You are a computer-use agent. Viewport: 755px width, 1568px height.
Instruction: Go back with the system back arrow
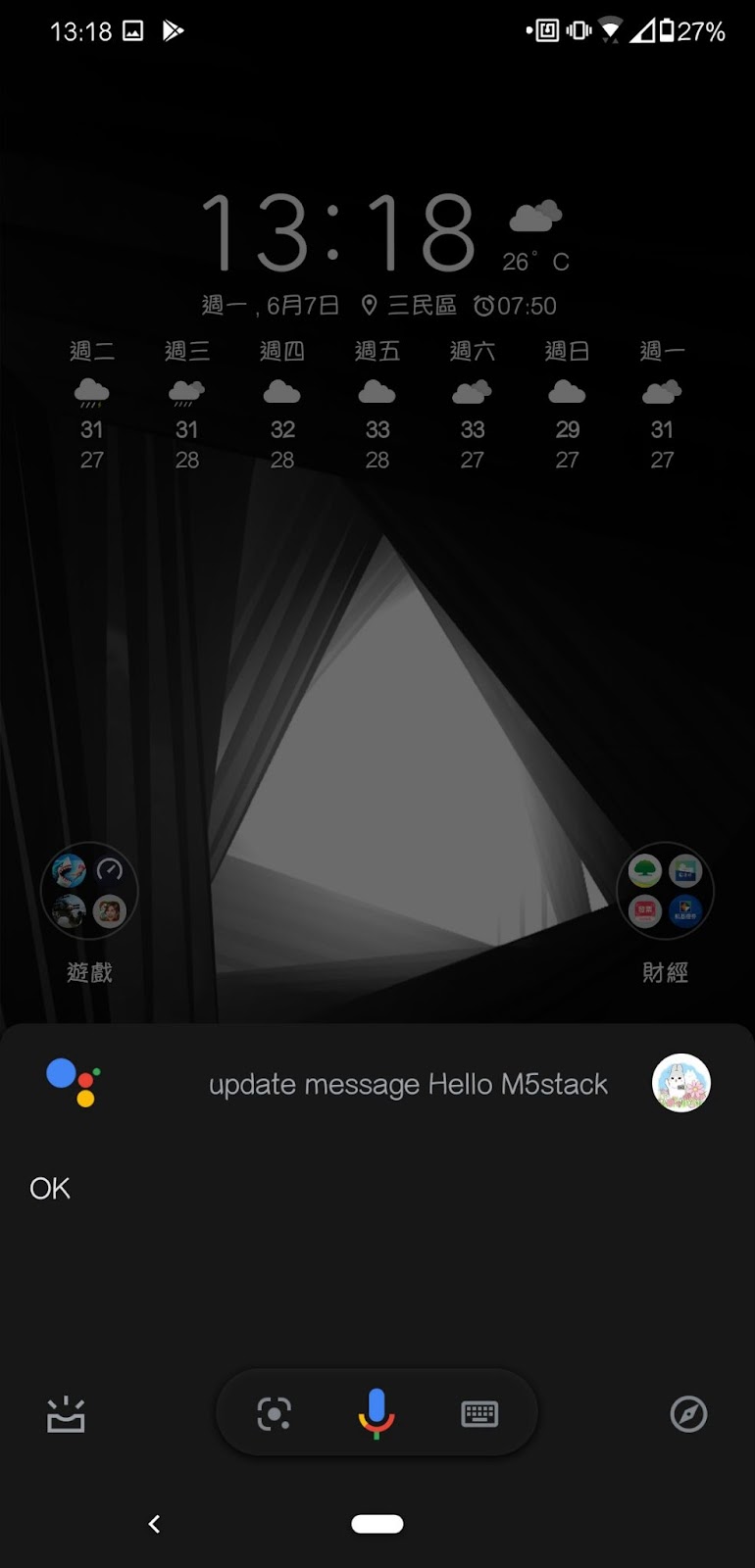click(x=154, y=1523)
